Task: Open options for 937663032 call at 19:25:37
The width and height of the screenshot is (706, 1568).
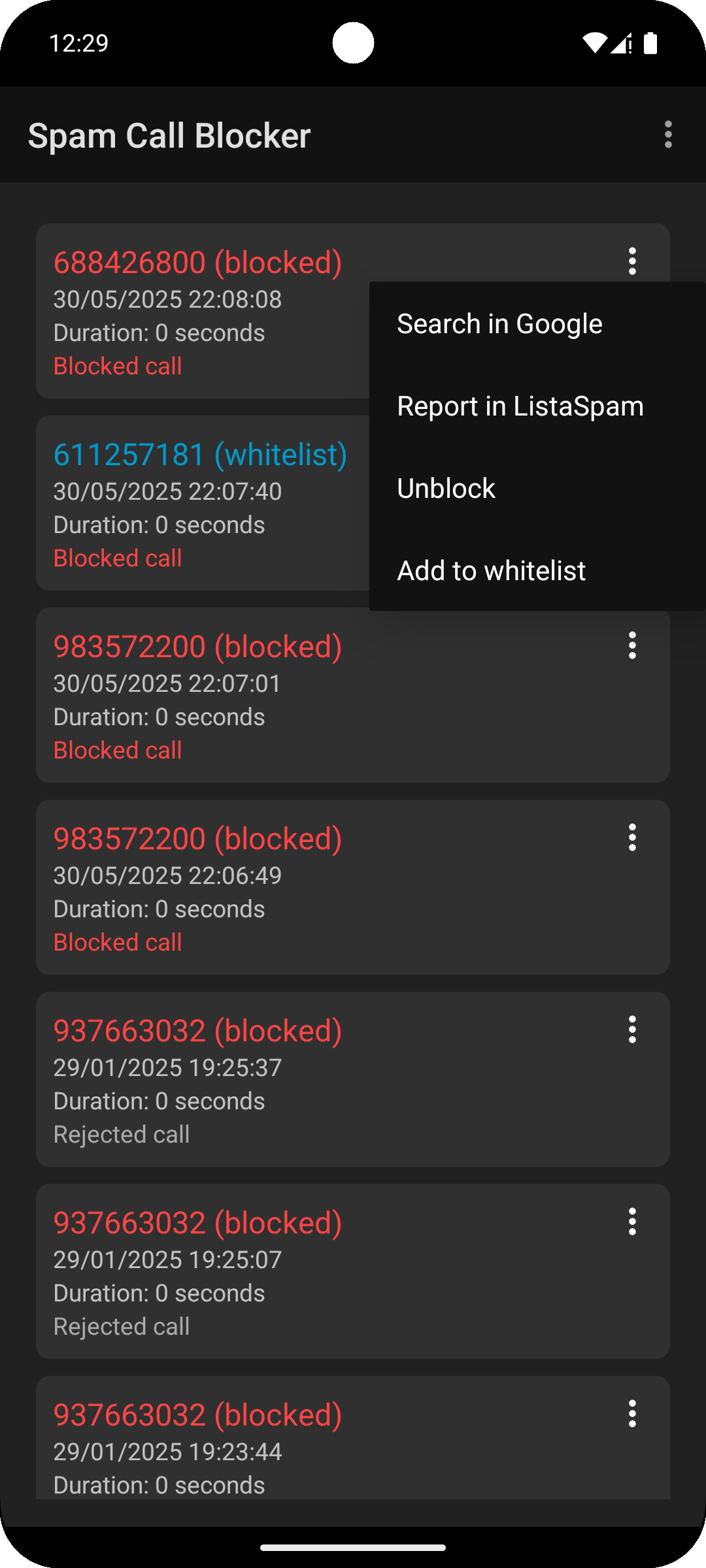Action: tap(632, 1030)
